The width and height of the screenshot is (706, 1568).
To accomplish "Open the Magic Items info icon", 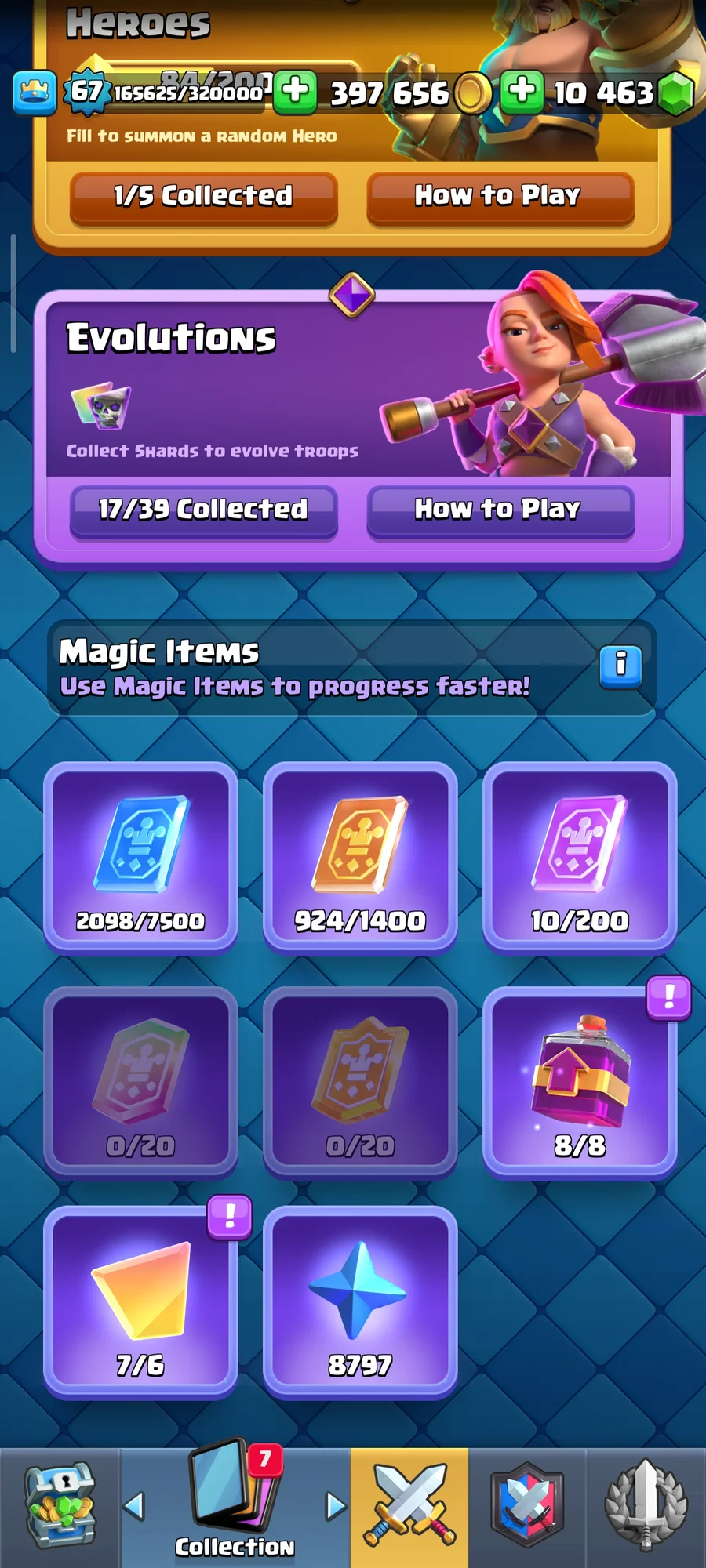I will (x=620, y=666).
